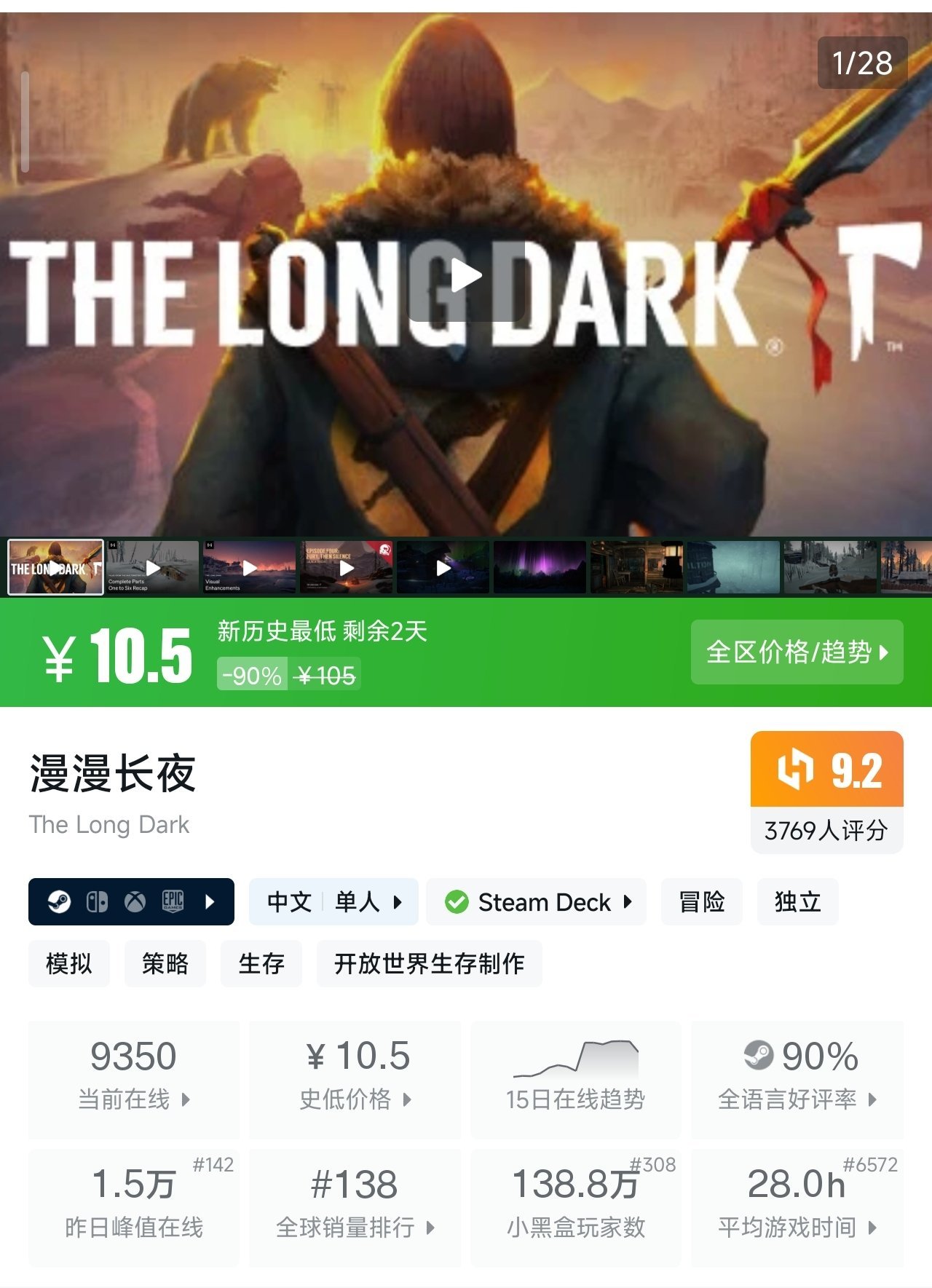Select the 冒险 tag

pos(701,902)
